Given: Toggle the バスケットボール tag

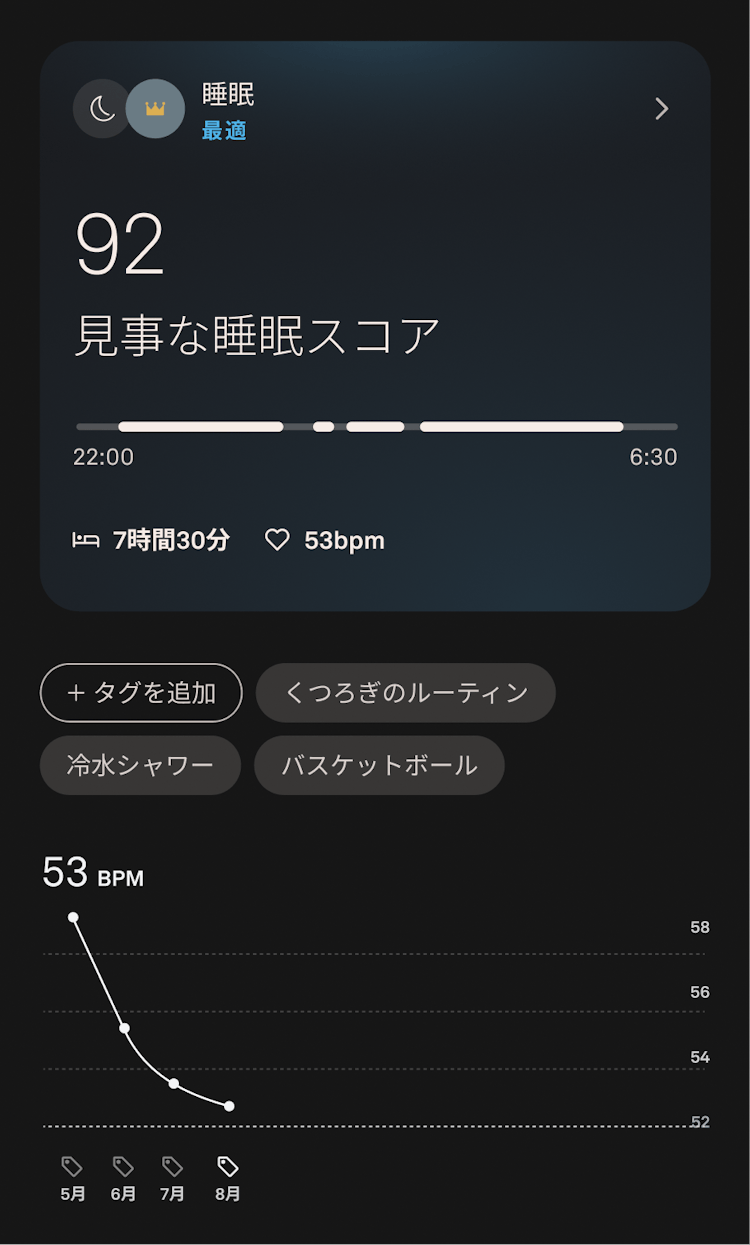Looking at the screenshot, I should pyautogui.click(x=379, y=765).
